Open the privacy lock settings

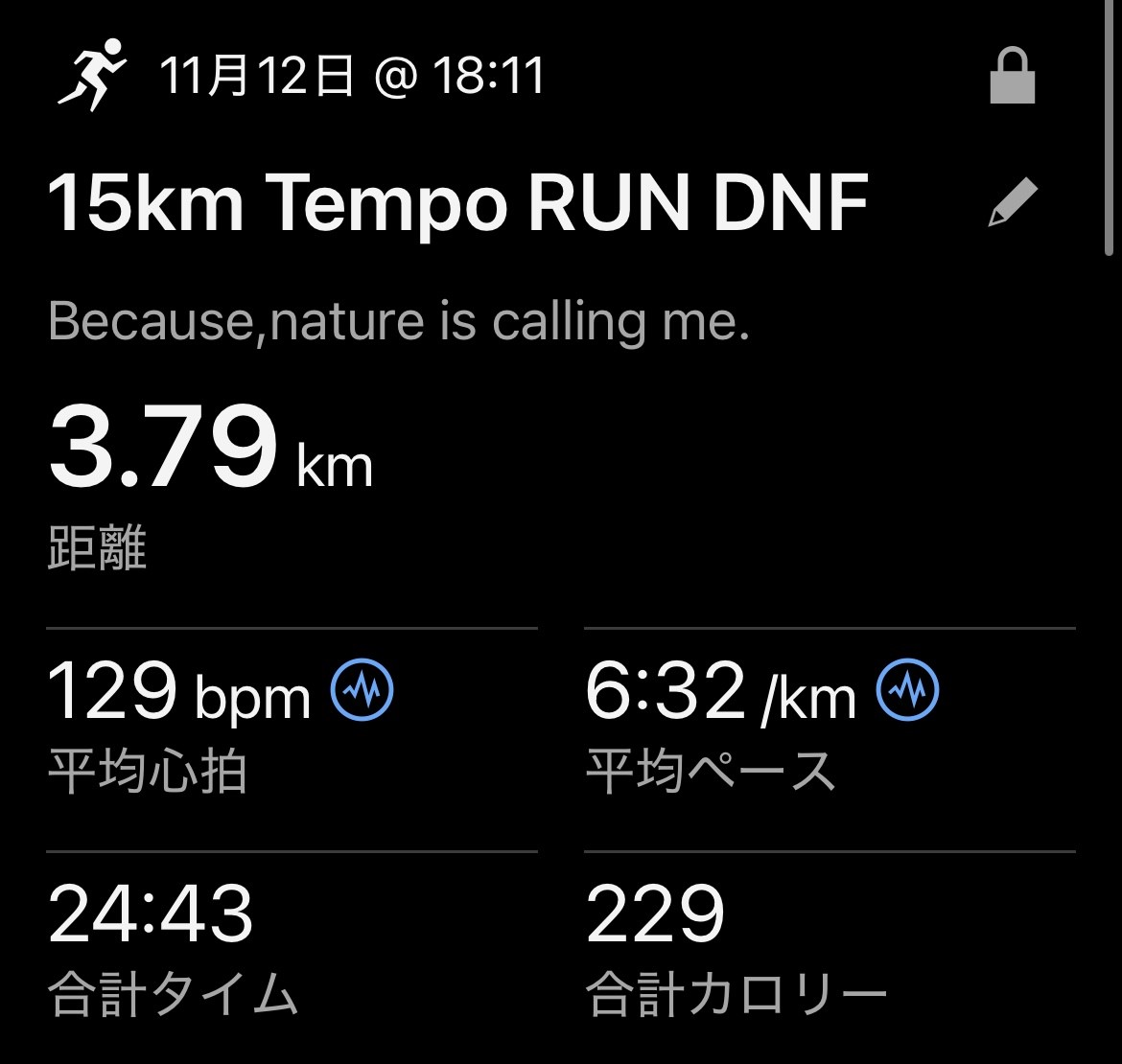tap(1013, 76)
